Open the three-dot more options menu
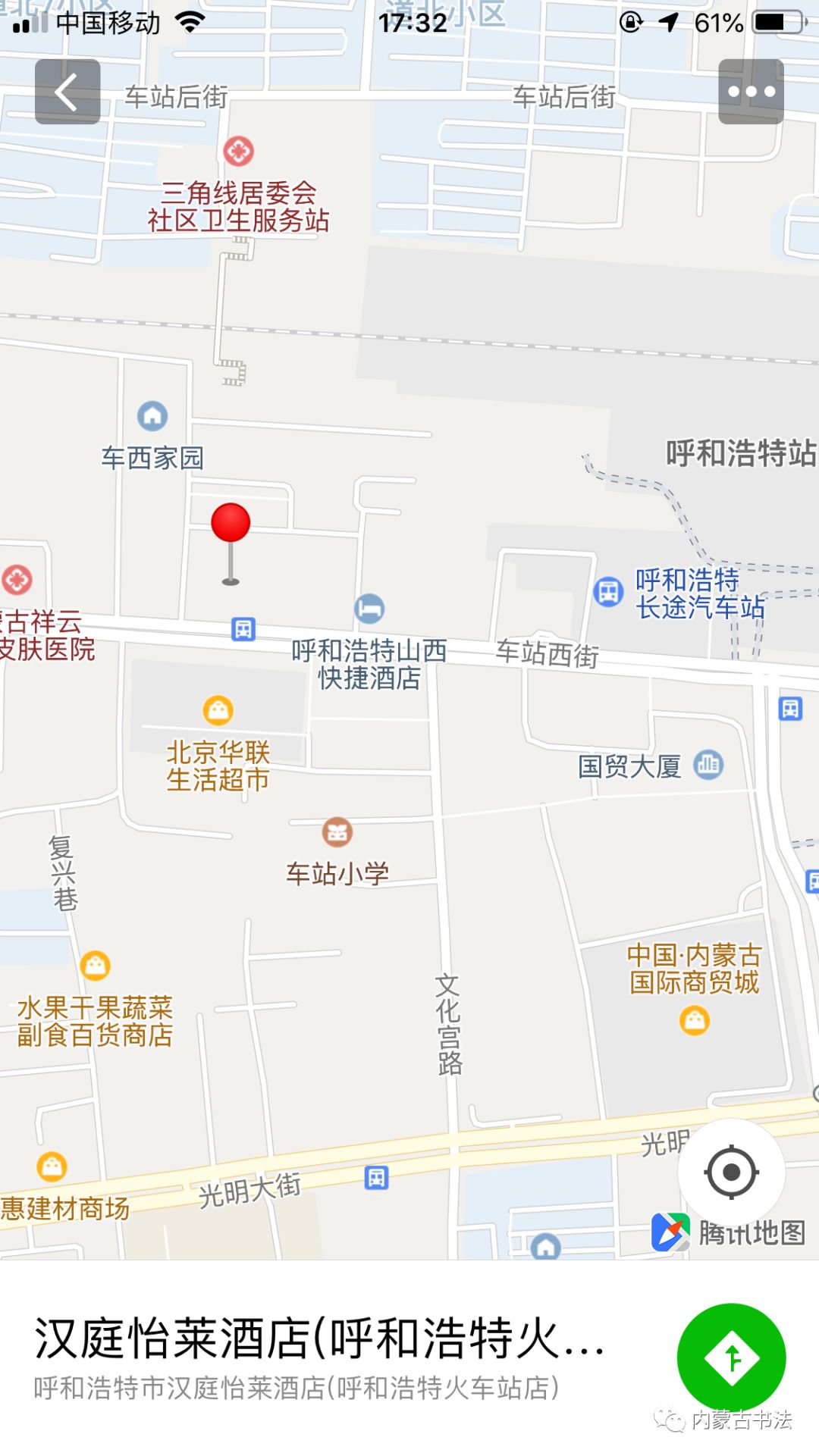This screenshot has height=1456, width=819. pos(751,92)
